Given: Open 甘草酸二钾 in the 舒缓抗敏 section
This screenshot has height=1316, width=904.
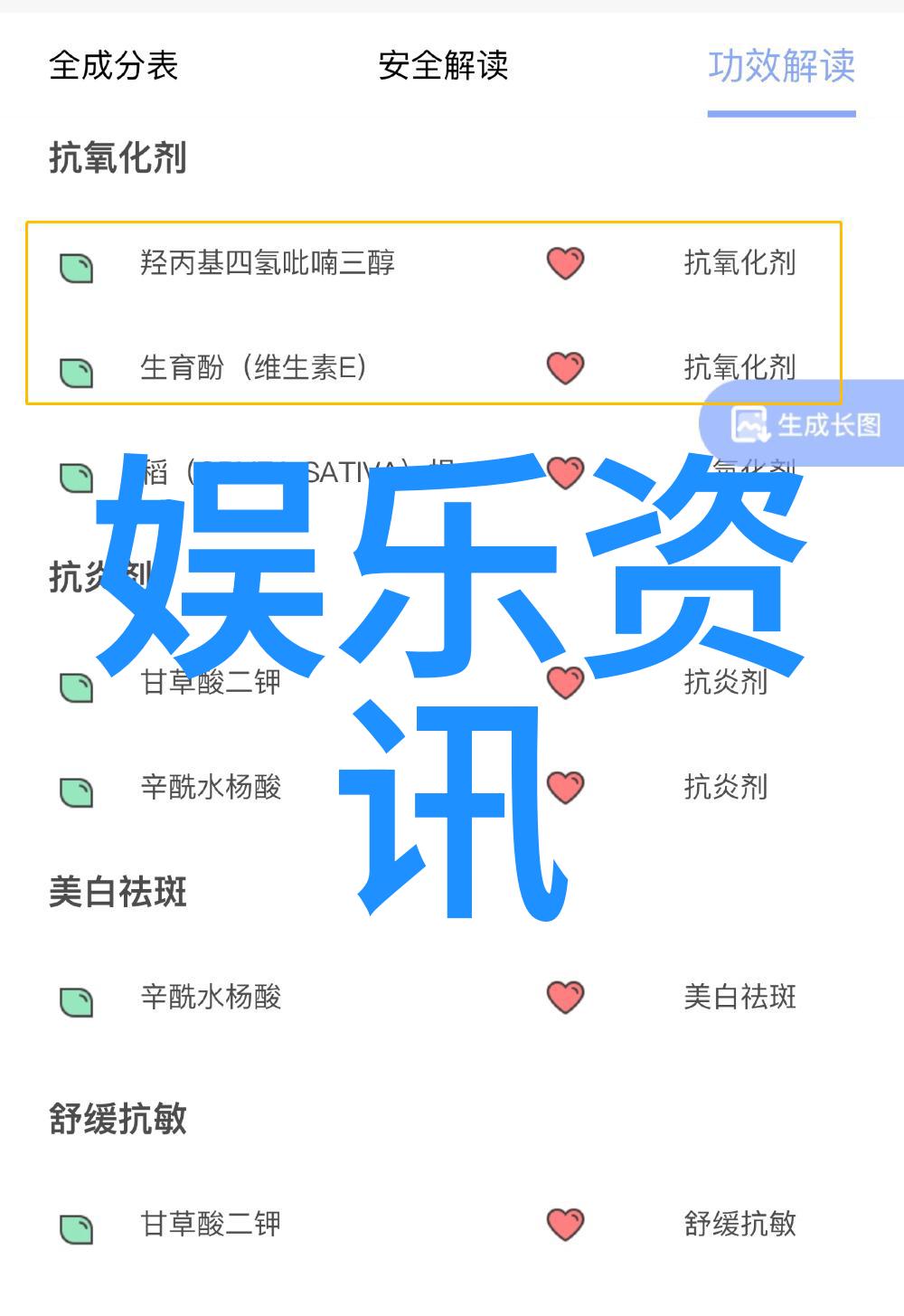Looking at the screenshot, I should coord(211,1225).
